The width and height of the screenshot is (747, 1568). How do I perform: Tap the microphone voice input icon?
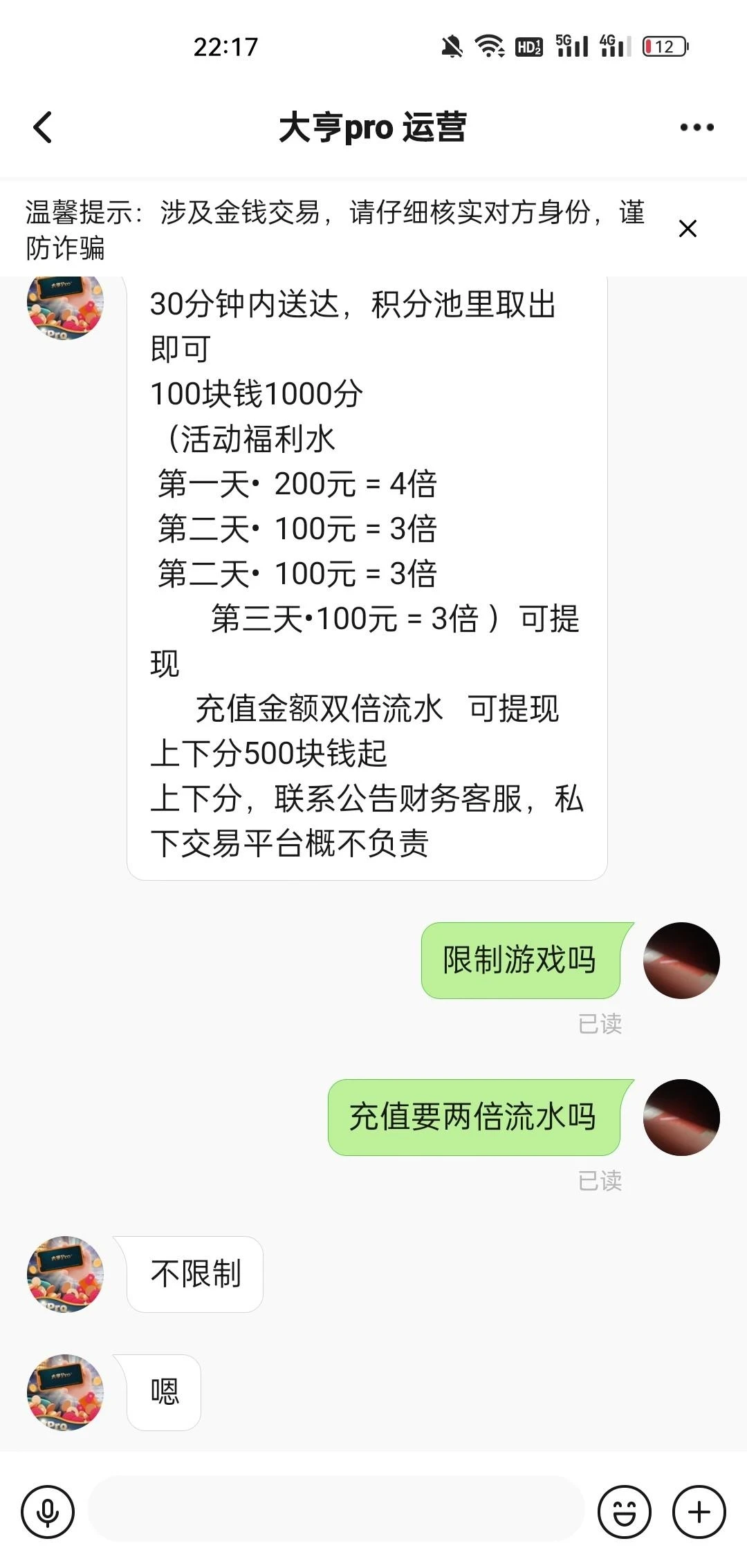(x=48, y=1512)
